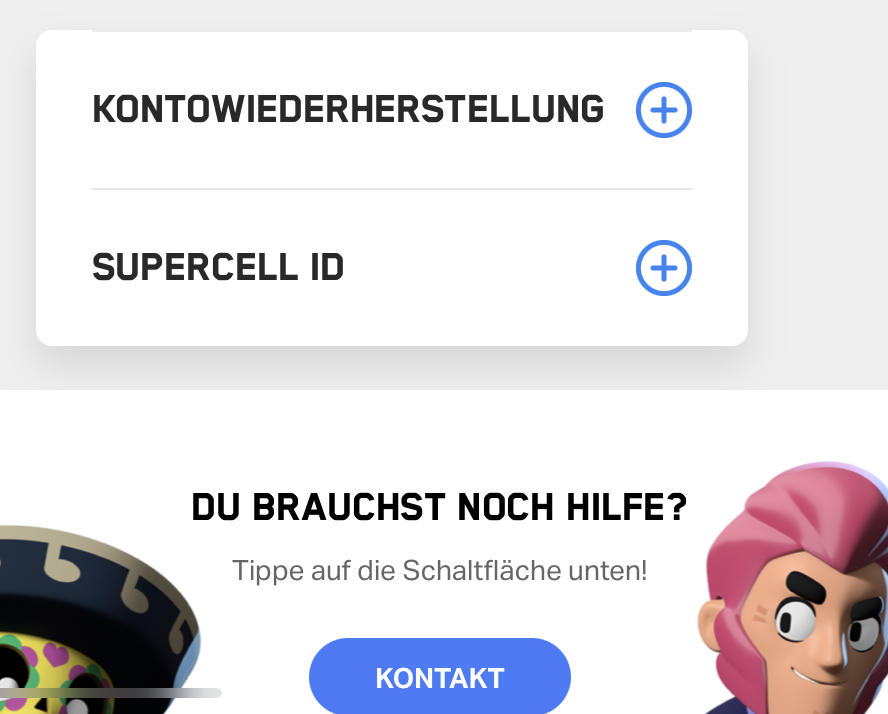Expand the Kontowiederherstellung section
The height and width of the screenshot is (714, 888).
pos(663,110)
